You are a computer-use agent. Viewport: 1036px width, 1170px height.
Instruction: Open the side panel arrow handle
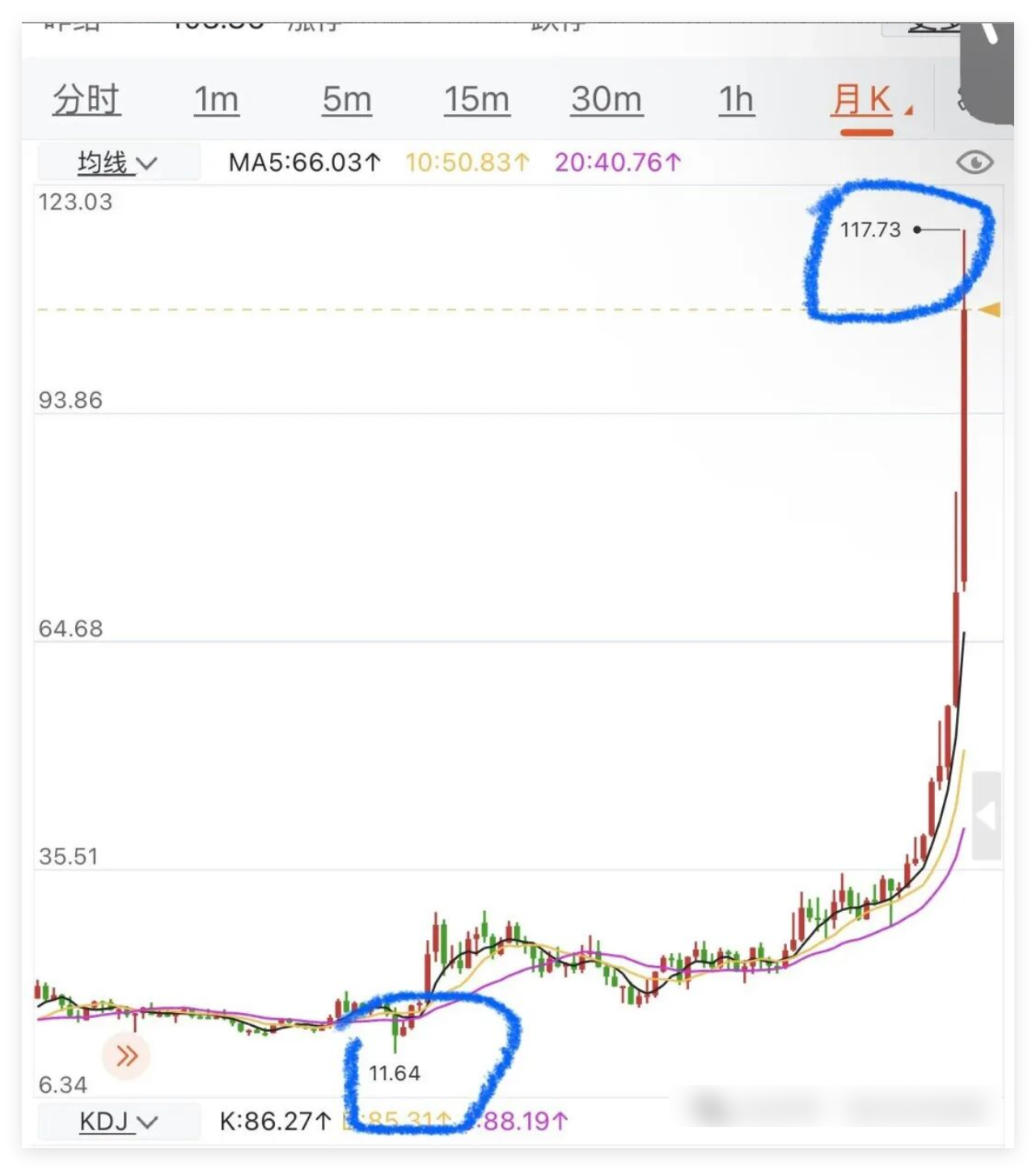[x=986, y=815]
